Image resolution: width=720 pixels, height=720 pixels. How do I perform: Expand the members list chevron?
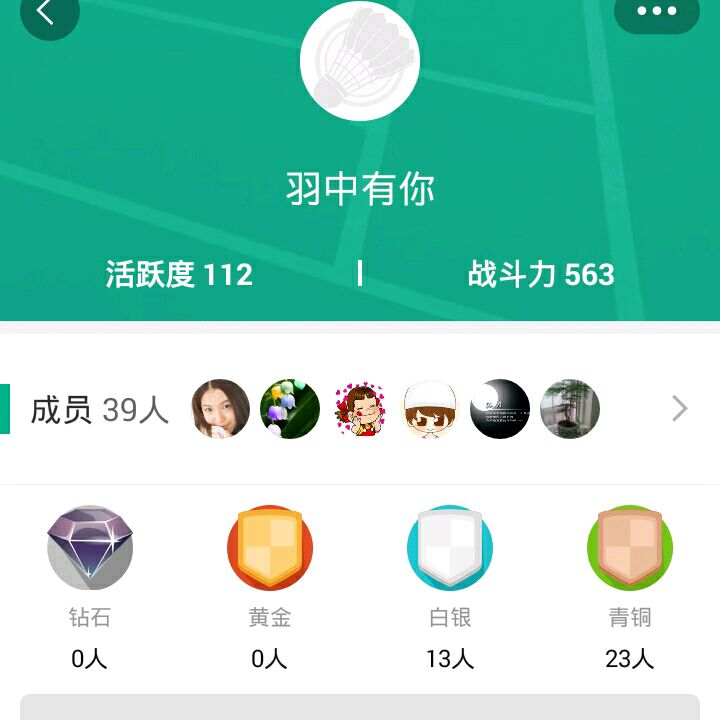pyautogui.click(x=680, y=408)
